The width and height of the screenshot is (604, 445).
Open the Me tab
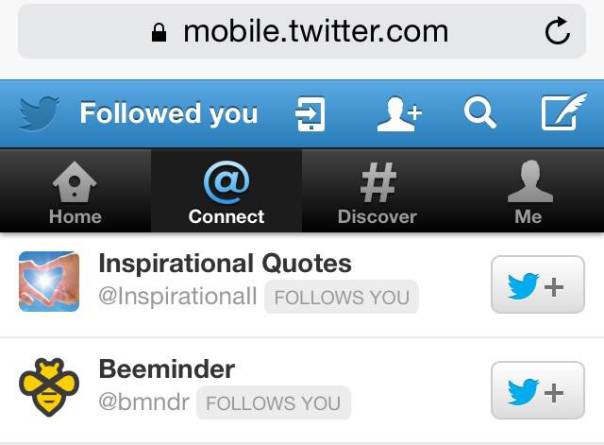pyautogui.click(x=528, y=191)
